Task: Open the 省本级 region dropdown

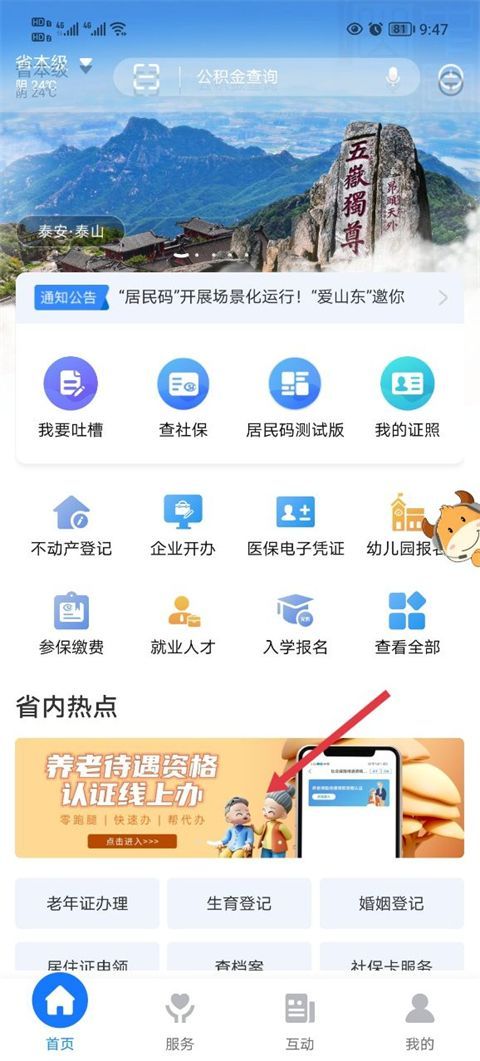Action: click(x=53, y=66)
